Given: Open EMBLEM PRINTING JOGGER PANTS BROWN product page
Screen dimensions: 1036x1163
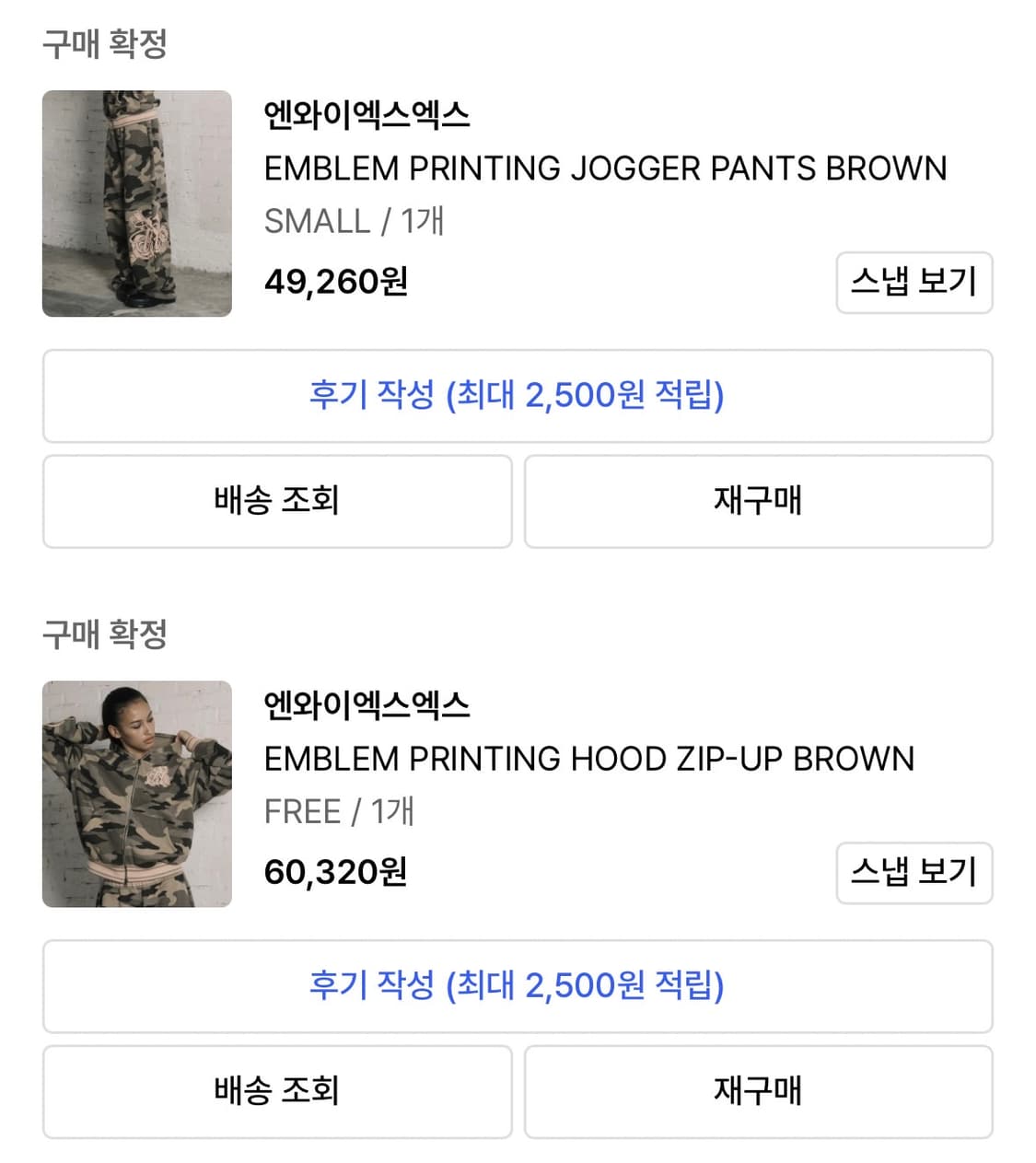Looking at the screenshot, I should [x=606, y=168].
